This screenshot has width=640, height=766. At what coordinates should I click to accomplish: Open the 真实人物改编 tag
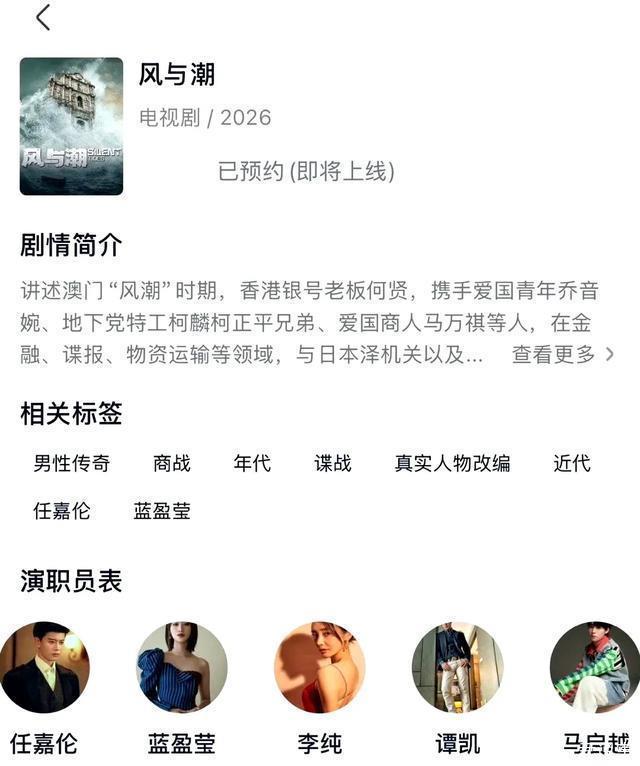(x=452, y=463)
